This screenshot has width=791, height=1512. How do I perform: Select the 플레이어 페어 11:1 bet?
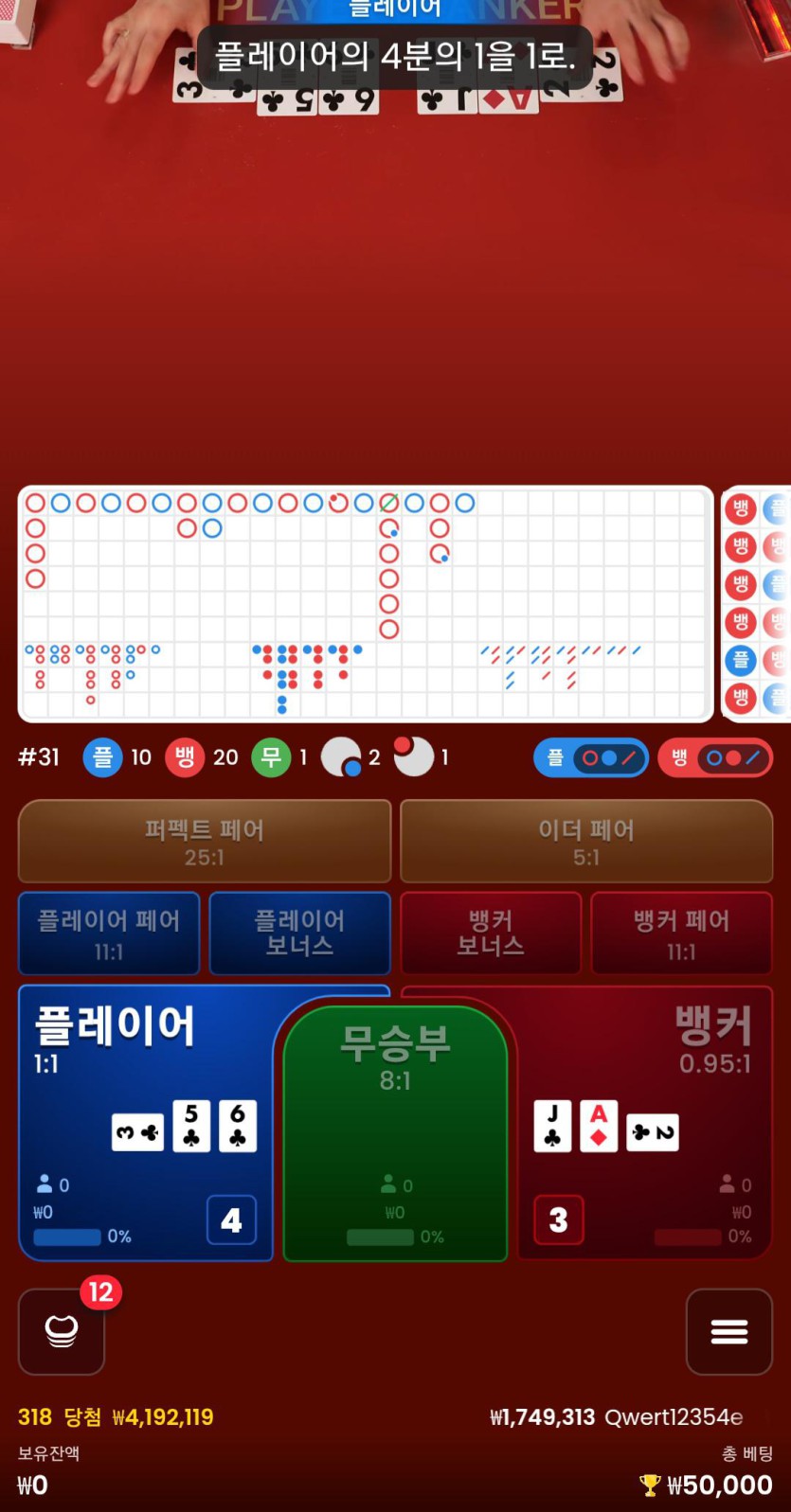(109, 934)
